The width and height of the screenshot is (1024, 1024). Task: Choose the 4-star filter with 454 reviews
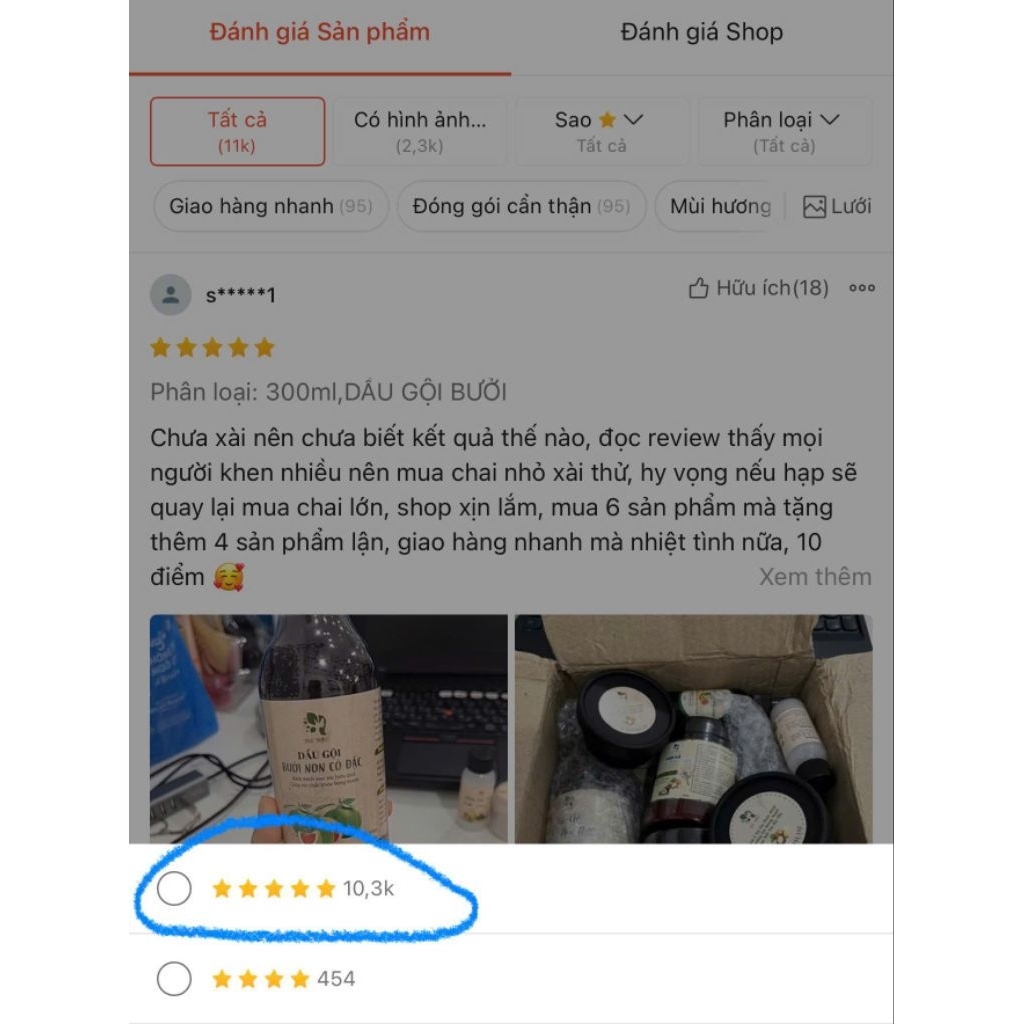pos(174,979)
